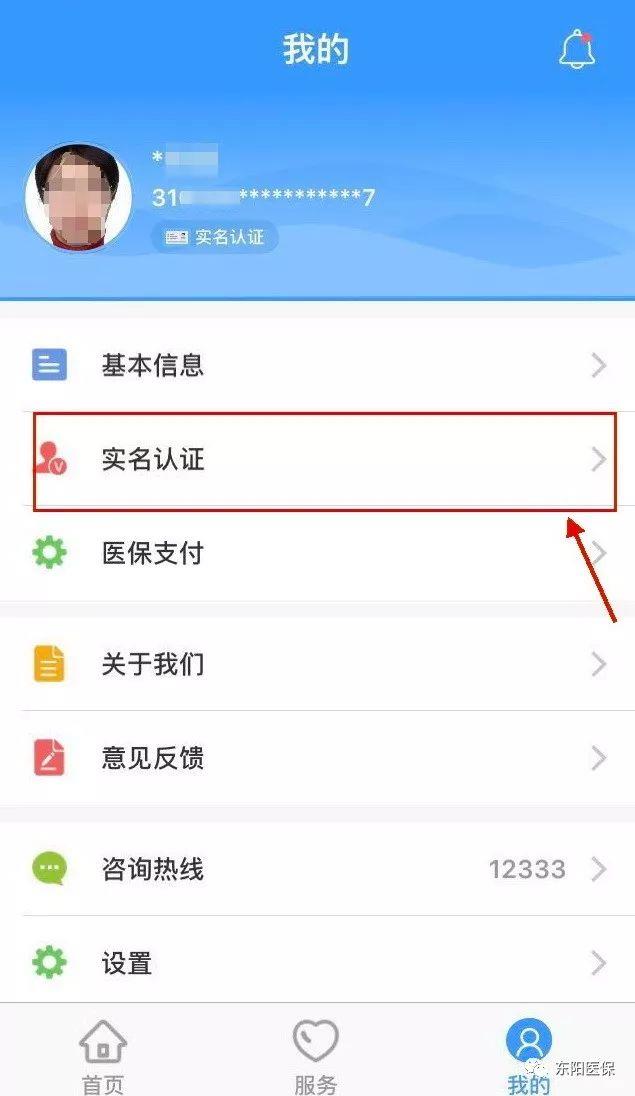The image size is (635, 1096).
Task: Open 意见反馈 row
Action: pos(317,758)
